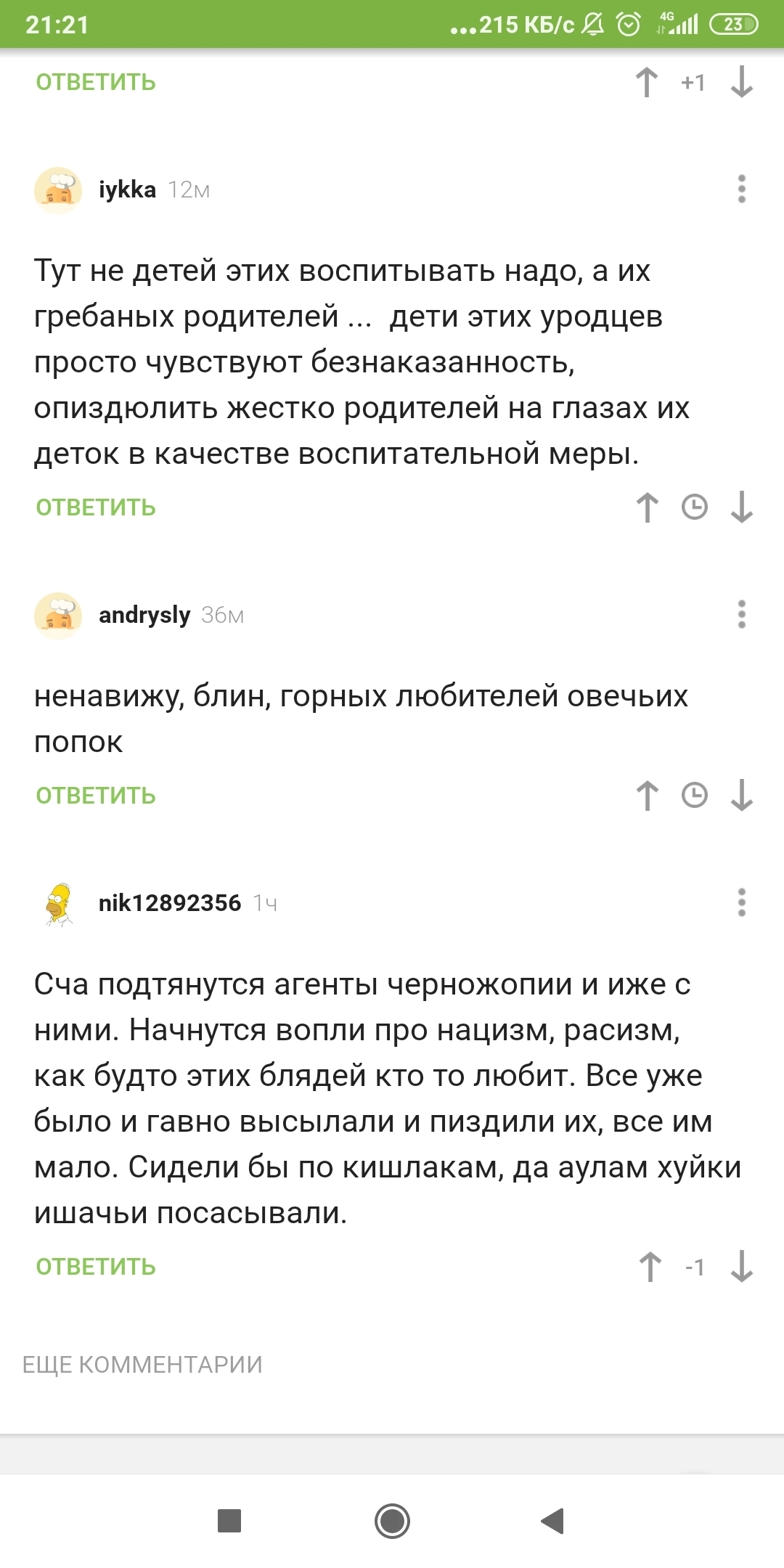Downvote iykka's comment
Viewport: 784px width, 1568px height.
click(x=741, y=507)
